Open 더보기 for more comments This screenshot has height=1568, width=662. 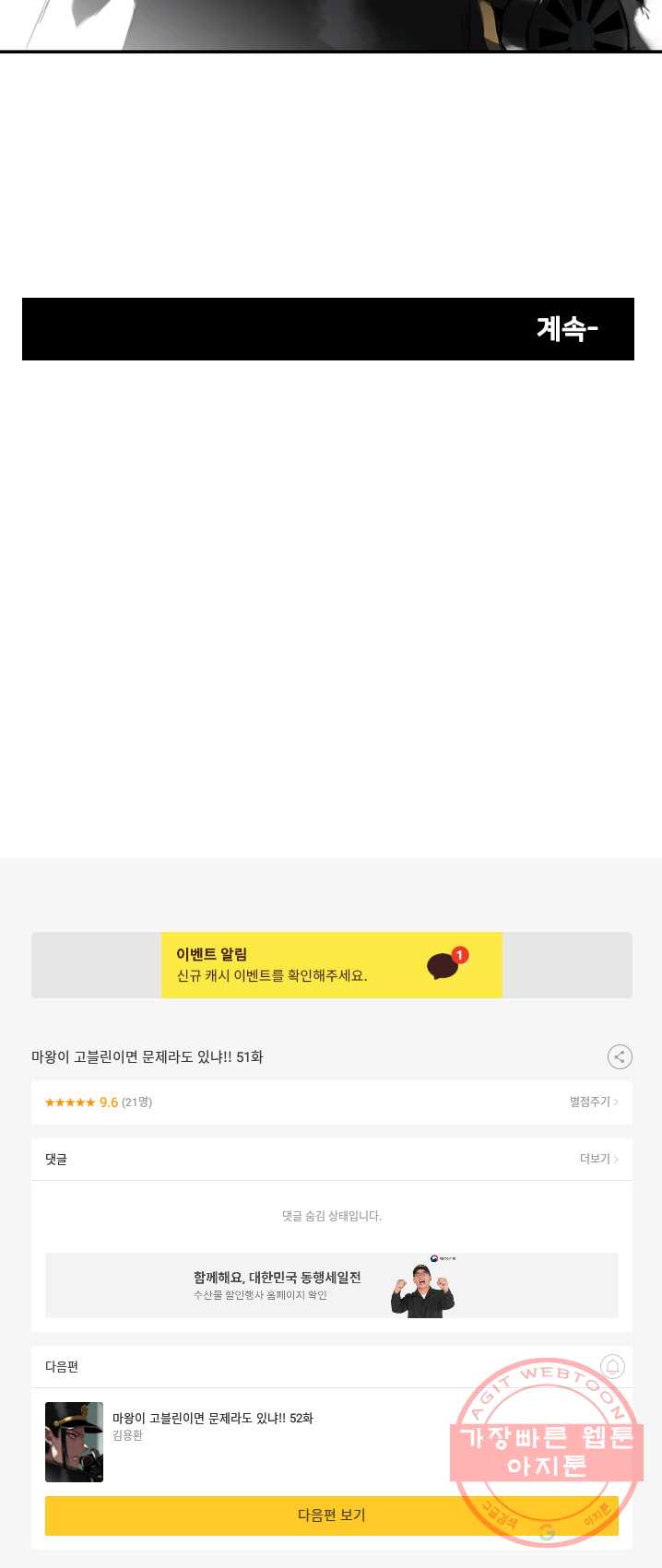(x=598, y=1159)
